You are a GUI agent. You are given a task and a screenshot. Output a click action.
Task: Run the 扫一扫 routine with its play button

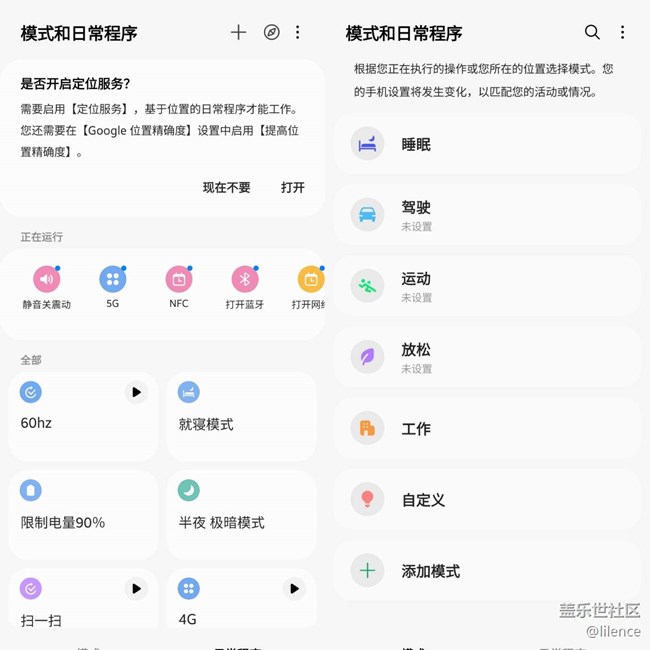click(x=136, y=589)
